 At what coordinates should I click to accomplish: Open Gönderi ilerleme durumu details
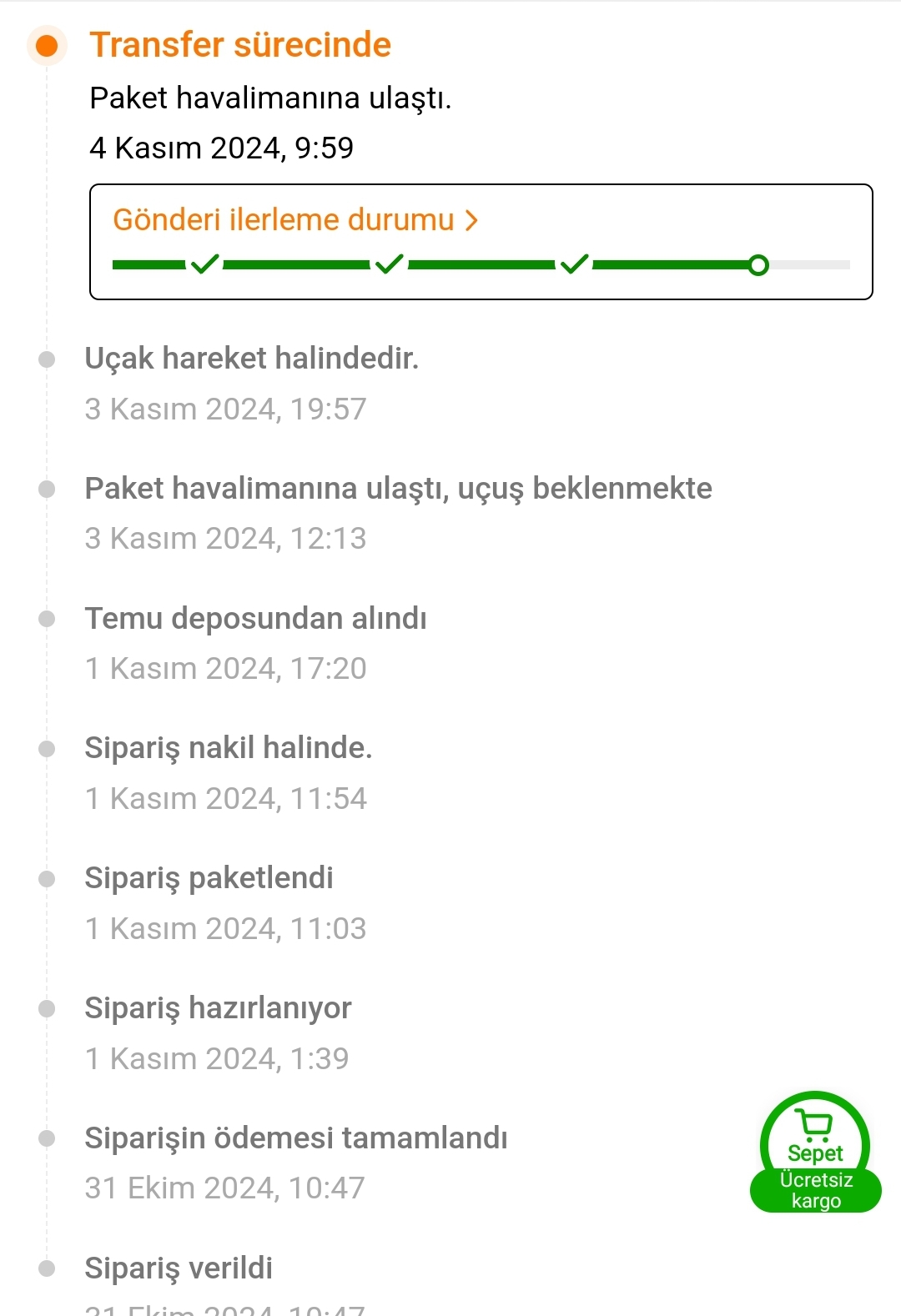tap(295, 220)
